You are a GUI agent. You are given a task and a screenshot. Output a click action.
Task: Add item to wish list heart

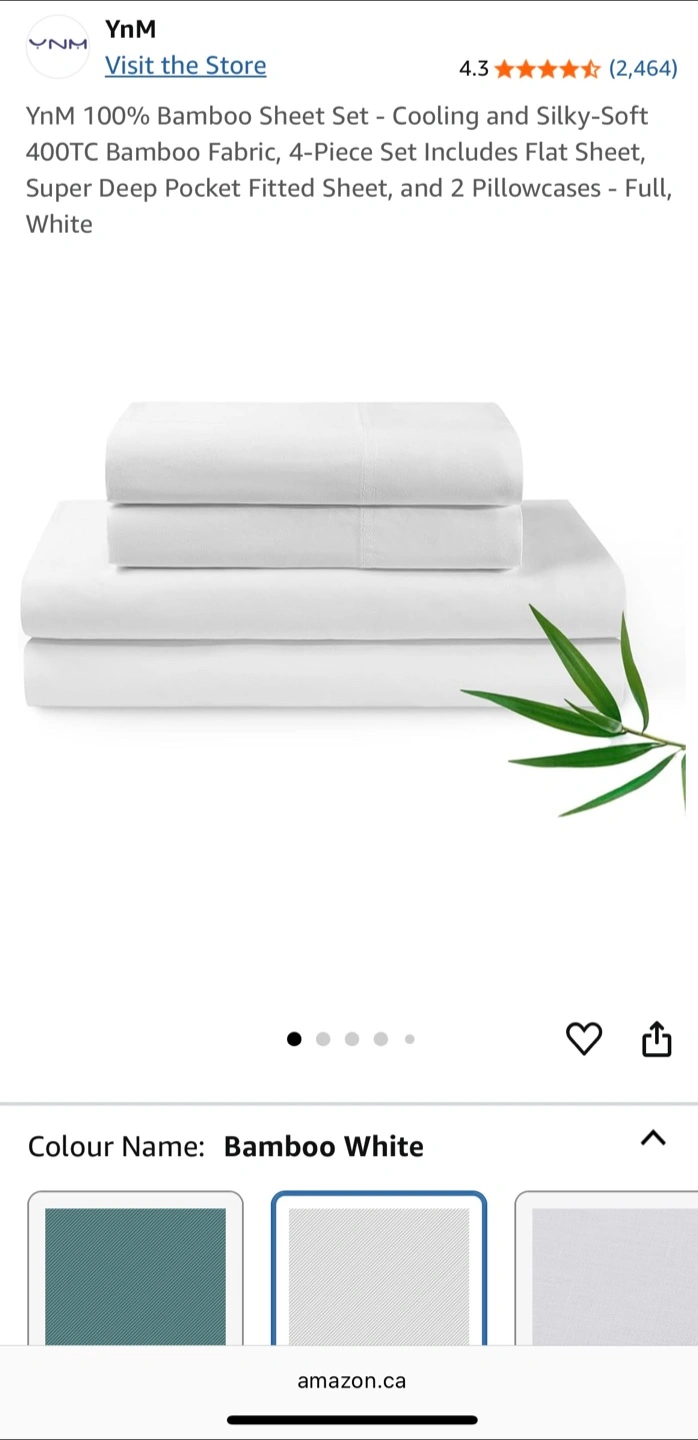pos(584,1039)
